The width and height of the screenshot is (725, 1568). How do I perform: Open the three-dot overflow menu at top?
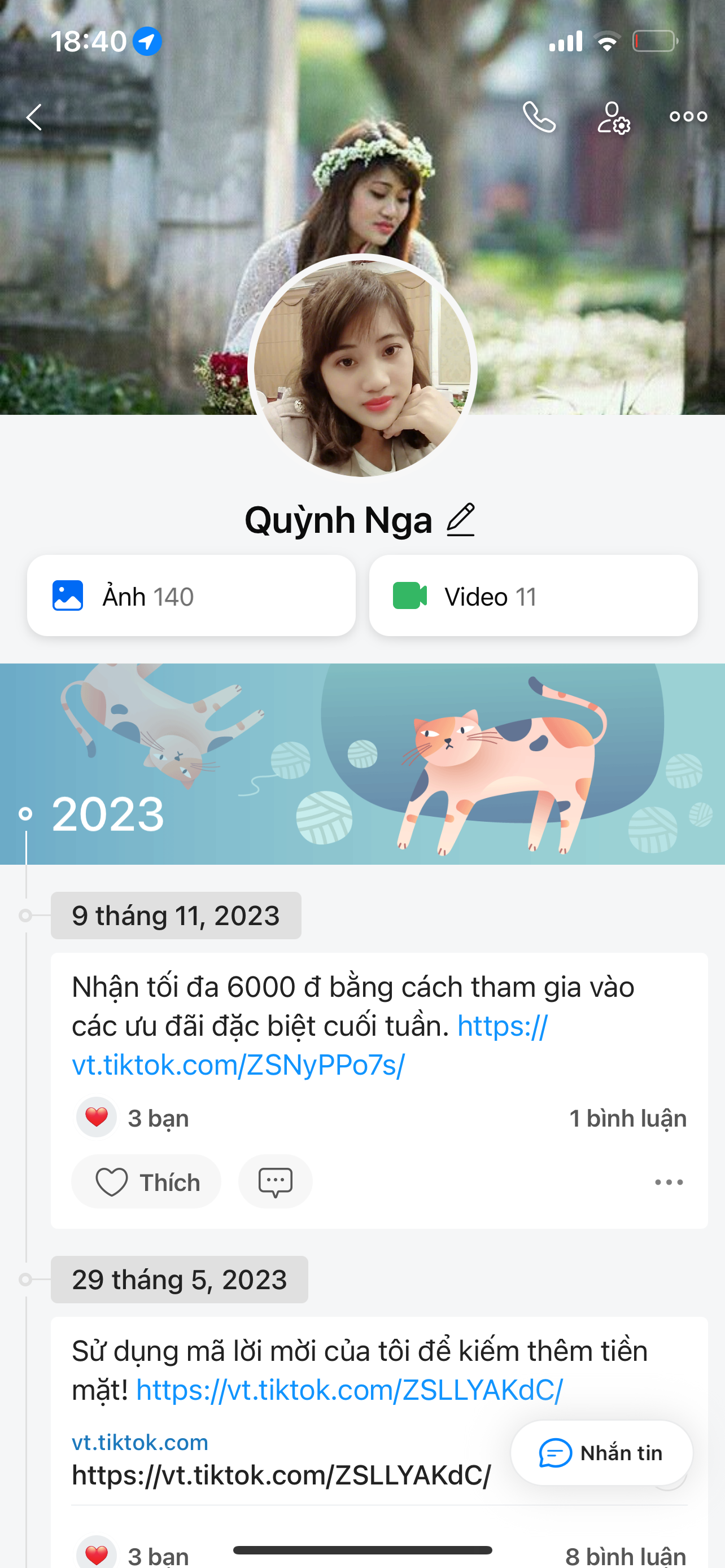point(688,116)
